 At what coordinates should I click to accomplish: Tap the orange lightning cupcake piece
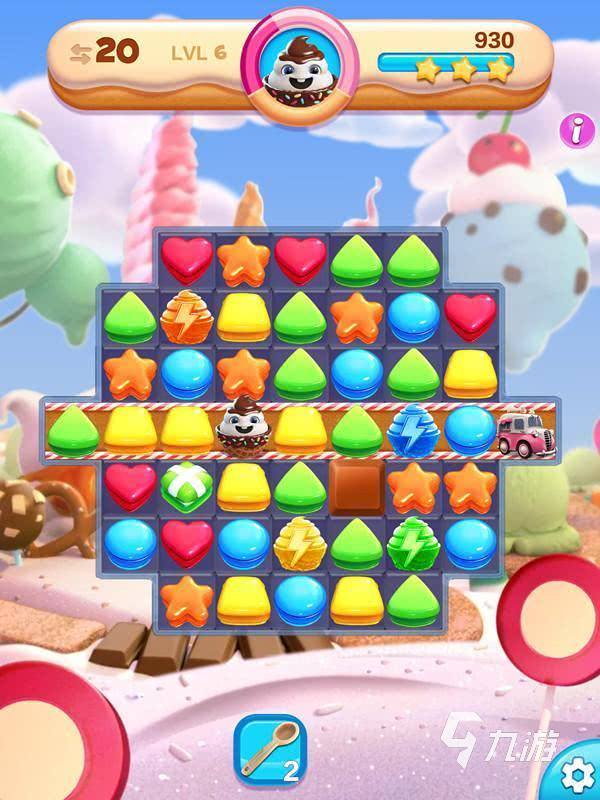click(186, 316)
